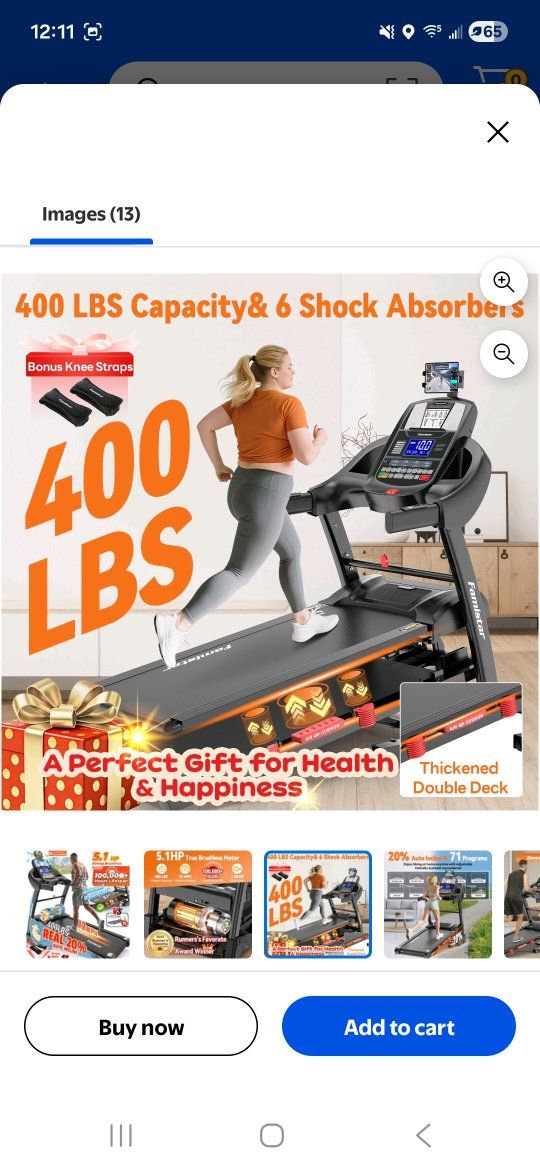540x1170 pixels.
Task: Select the 400 LBS Capacity thumbnail
Action: click(318, 904)
